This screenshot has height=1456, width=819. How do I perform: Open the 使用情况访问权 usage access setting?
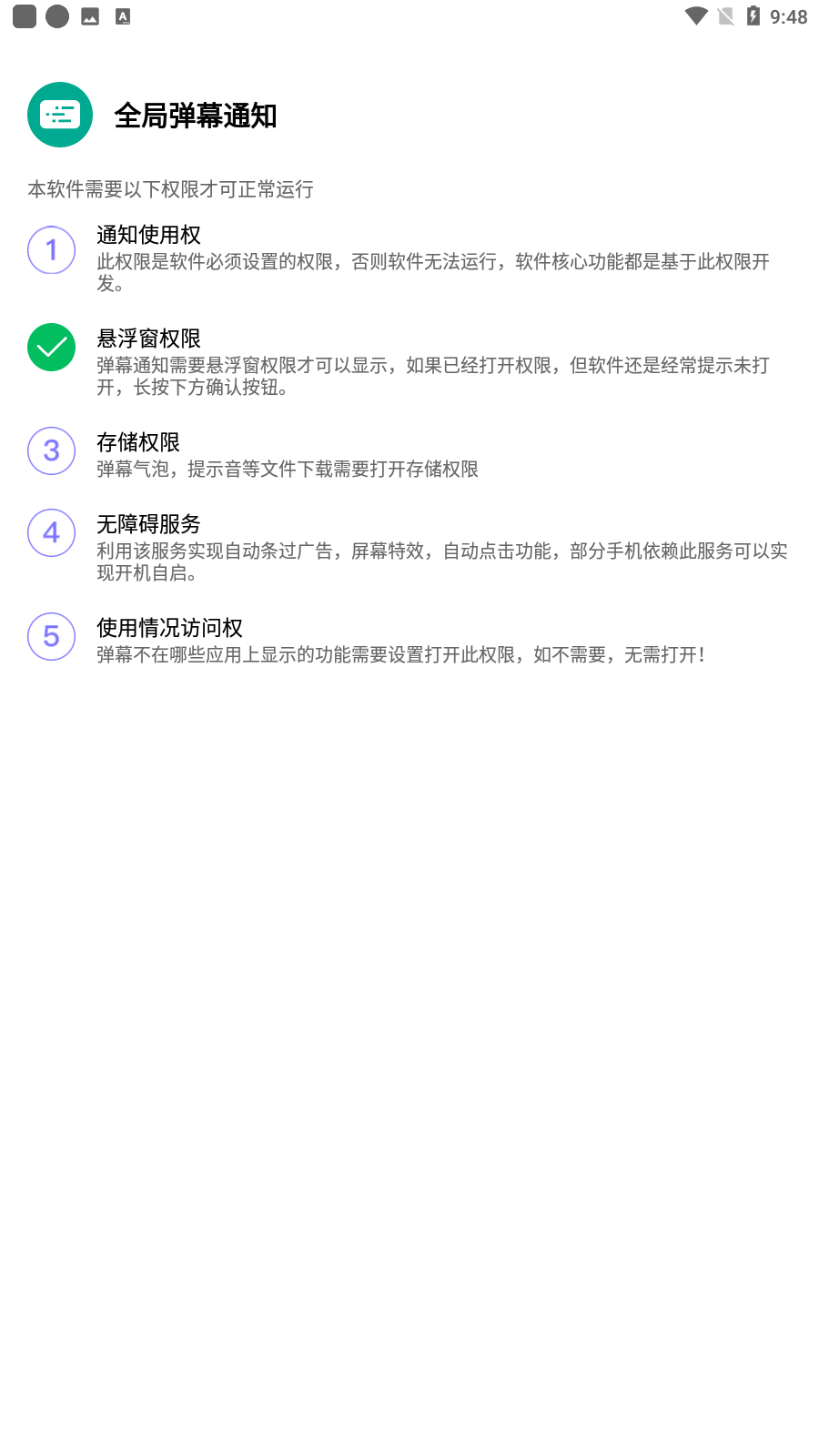pyautogui.click(x=409, y=640)
